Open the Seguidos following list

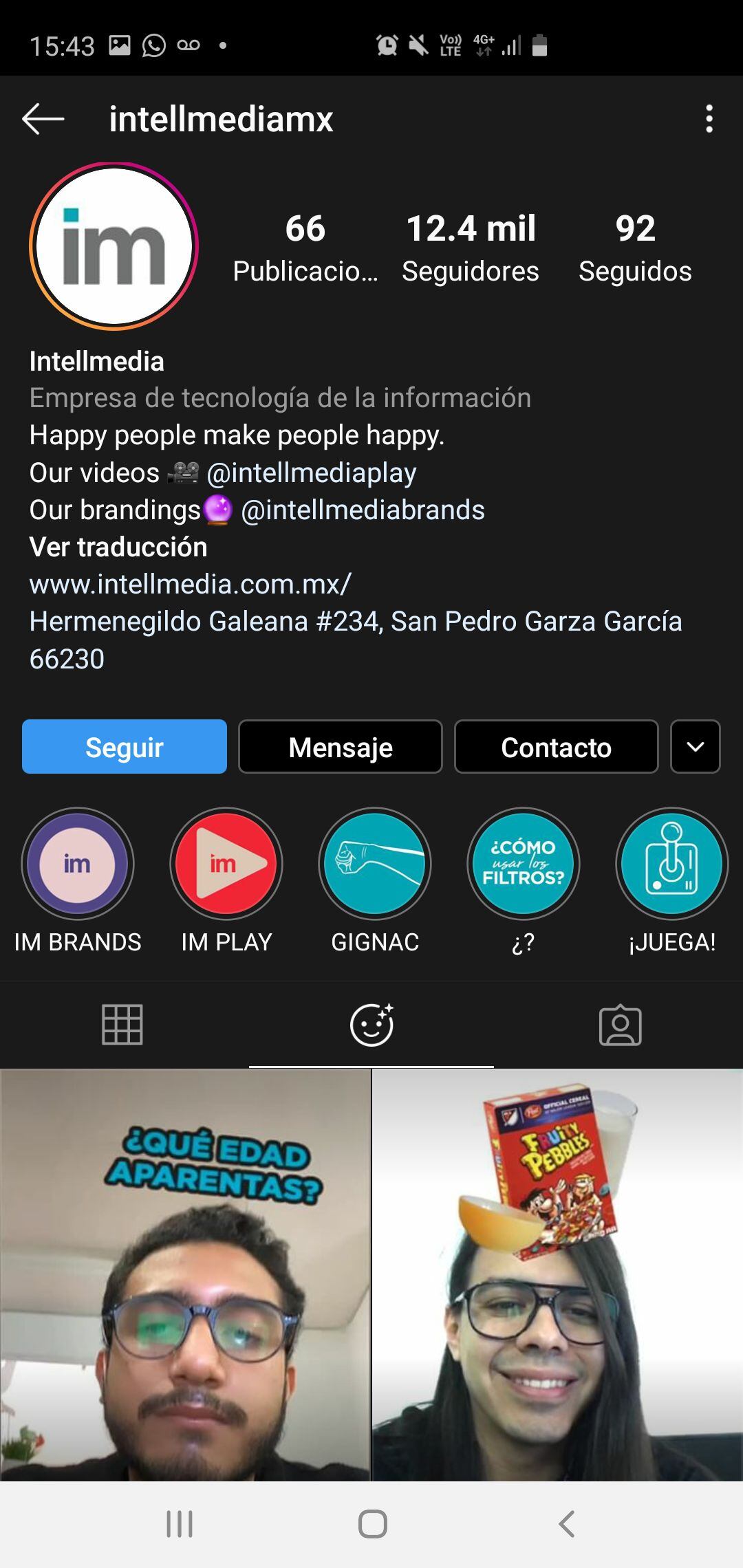point(635,248)
